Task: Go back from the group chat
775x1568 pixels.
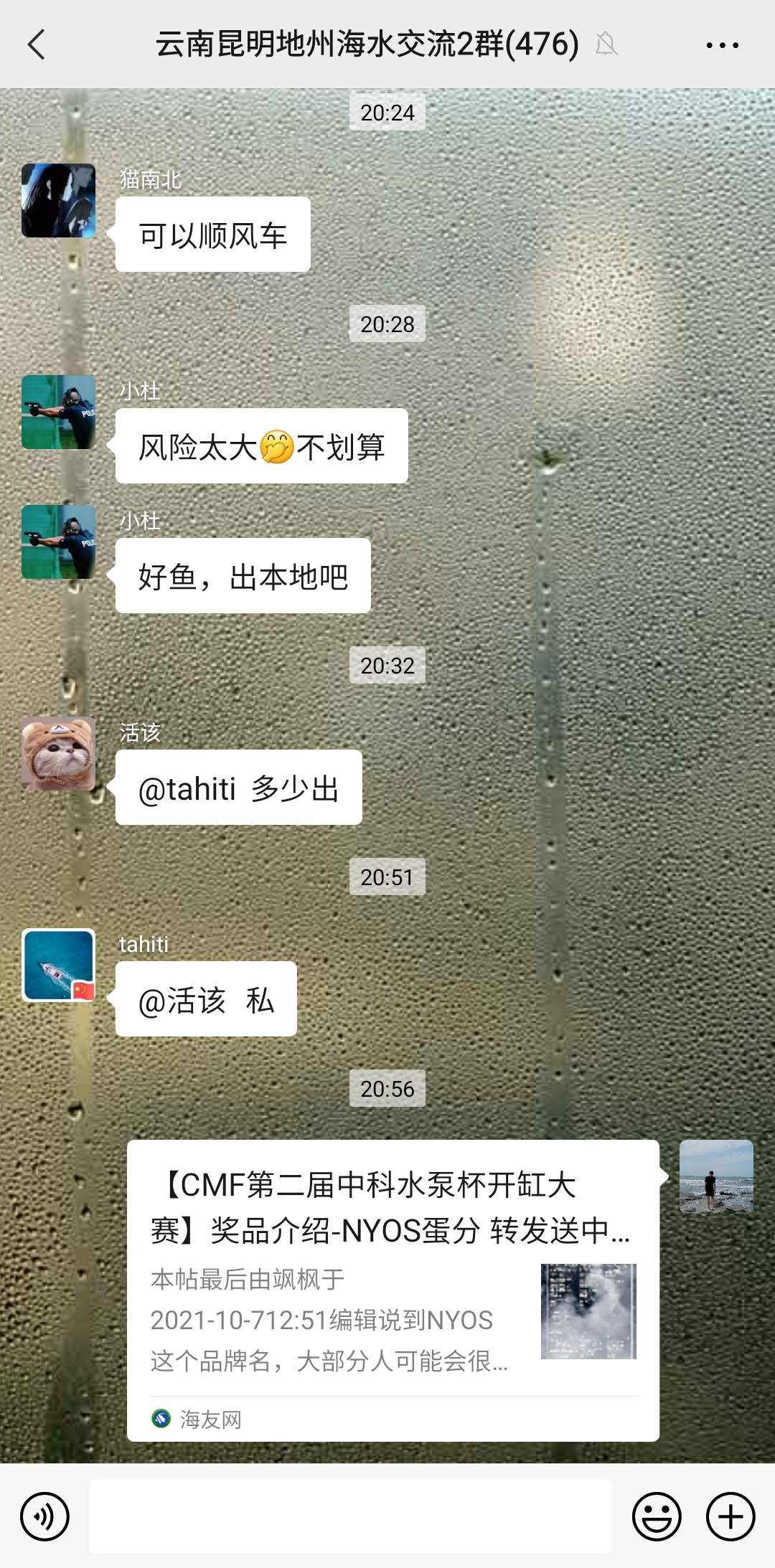Action: (37, 44)
